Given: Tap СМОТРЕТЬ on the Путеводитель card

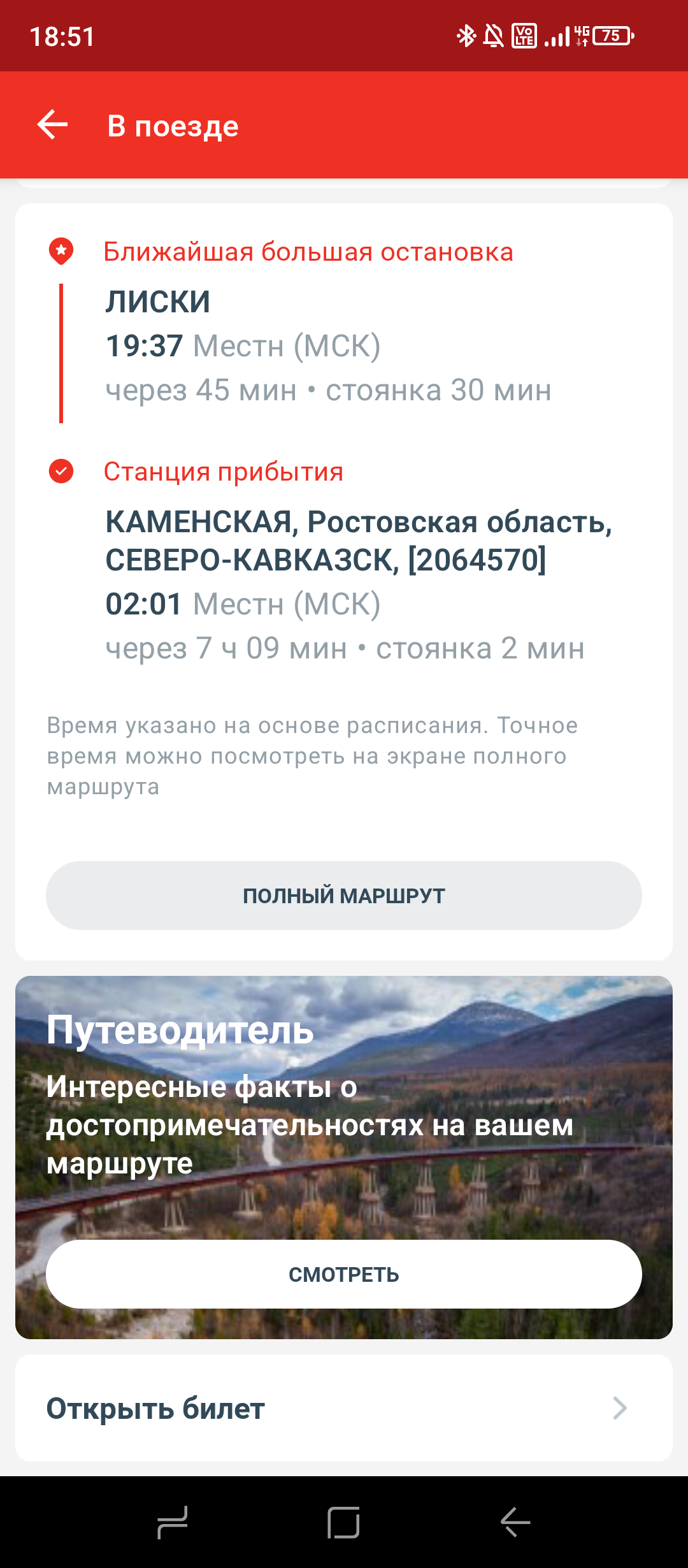Looking at the screenshot, I should click(344, 1274).
